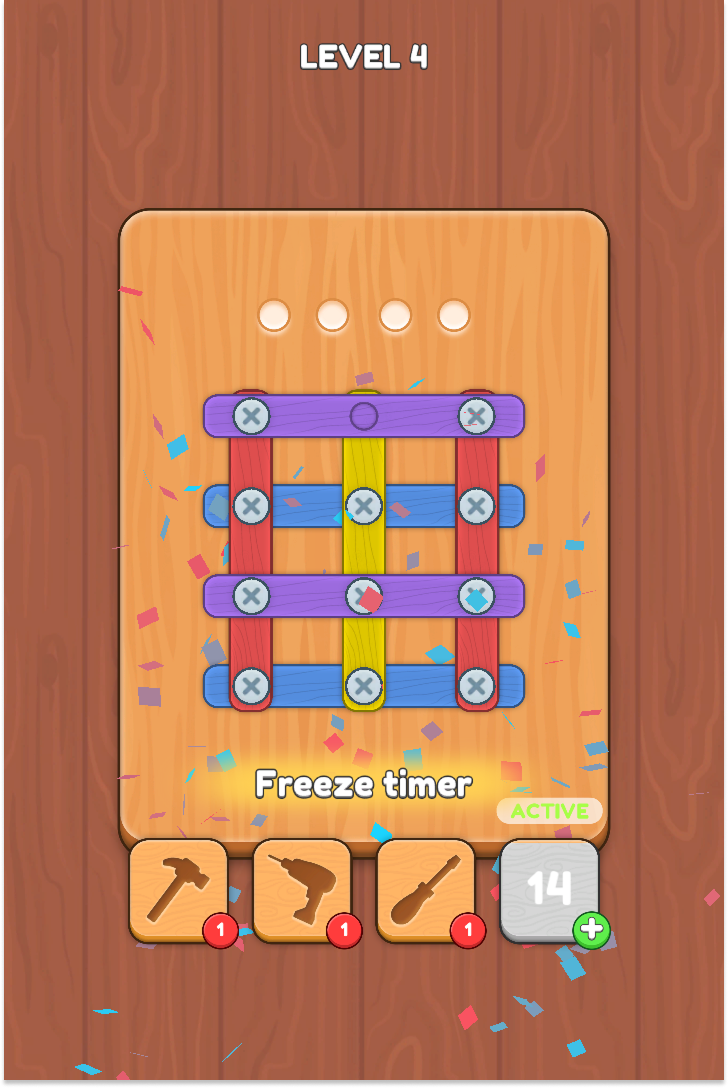Remove left screw on lower purple bar

click(251, 596)
